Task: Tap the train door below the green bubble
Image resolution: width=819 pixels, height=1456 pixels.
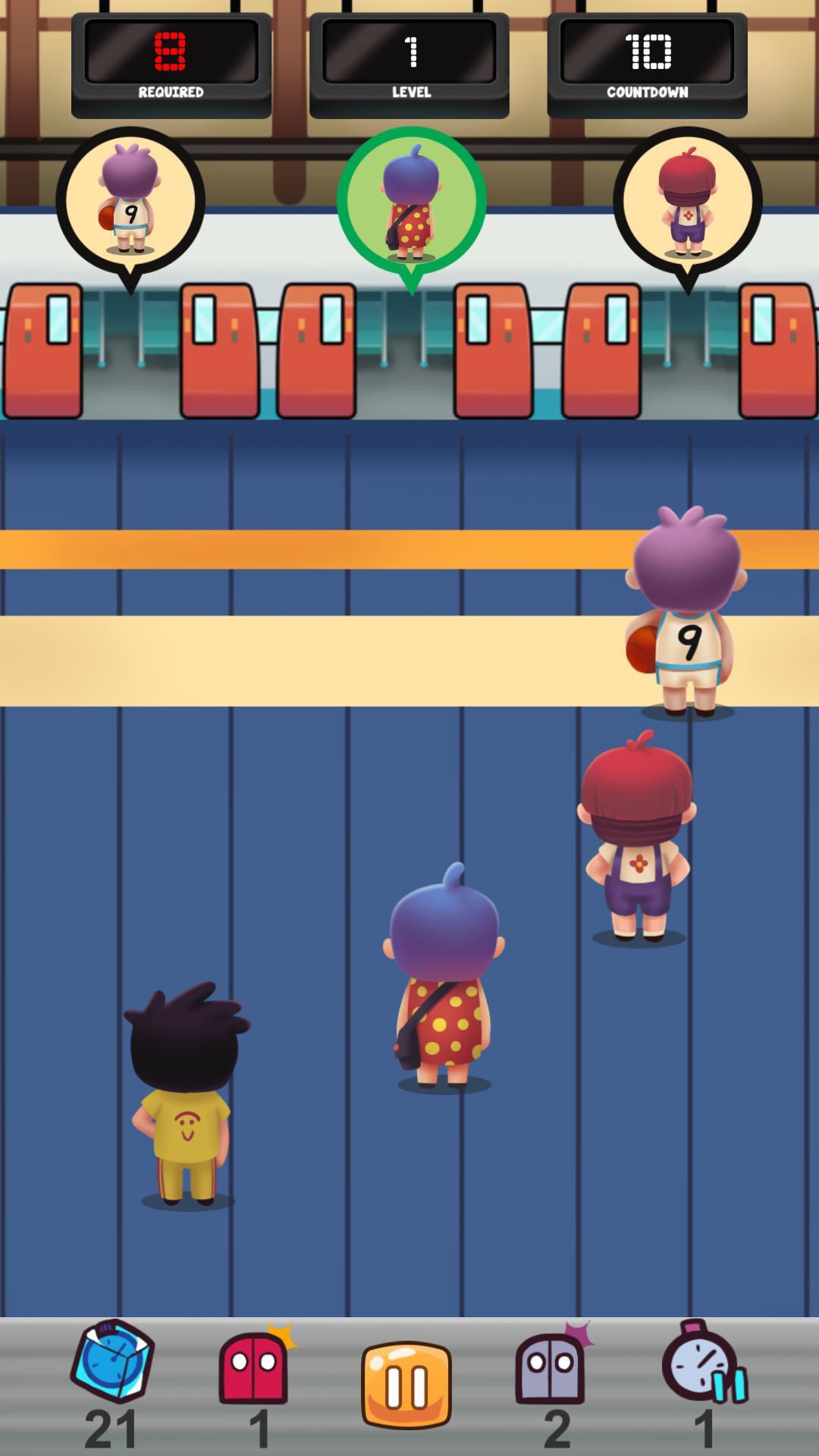Action: point(409,349)
